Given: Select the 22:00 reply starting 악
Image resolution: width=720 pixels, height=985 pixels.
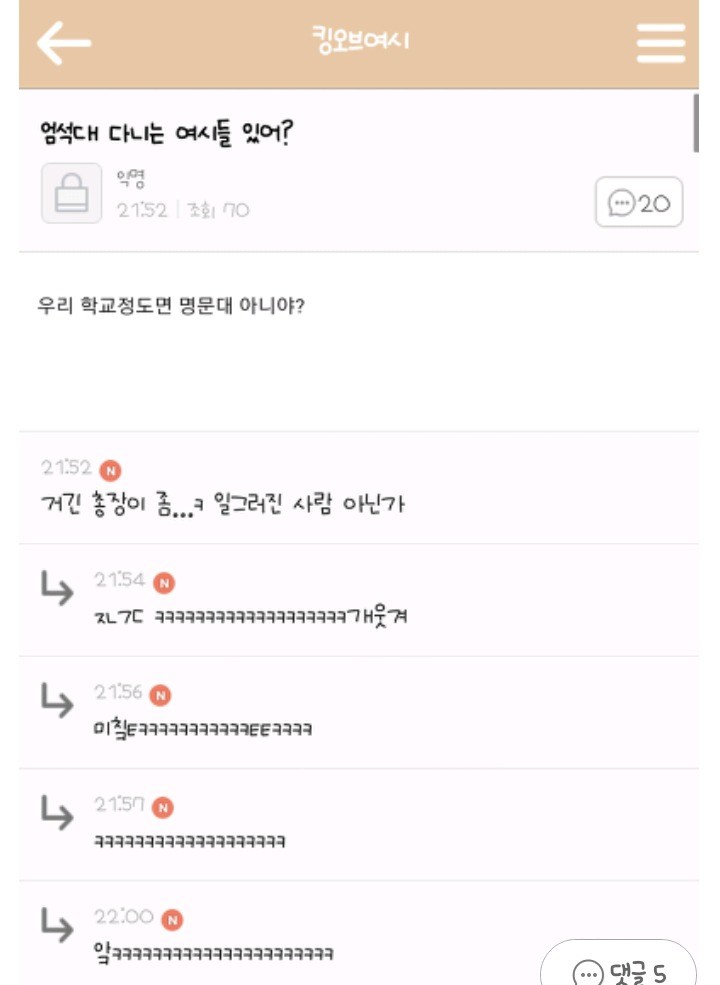Looking at the screenshot, I should pos(212,951).
